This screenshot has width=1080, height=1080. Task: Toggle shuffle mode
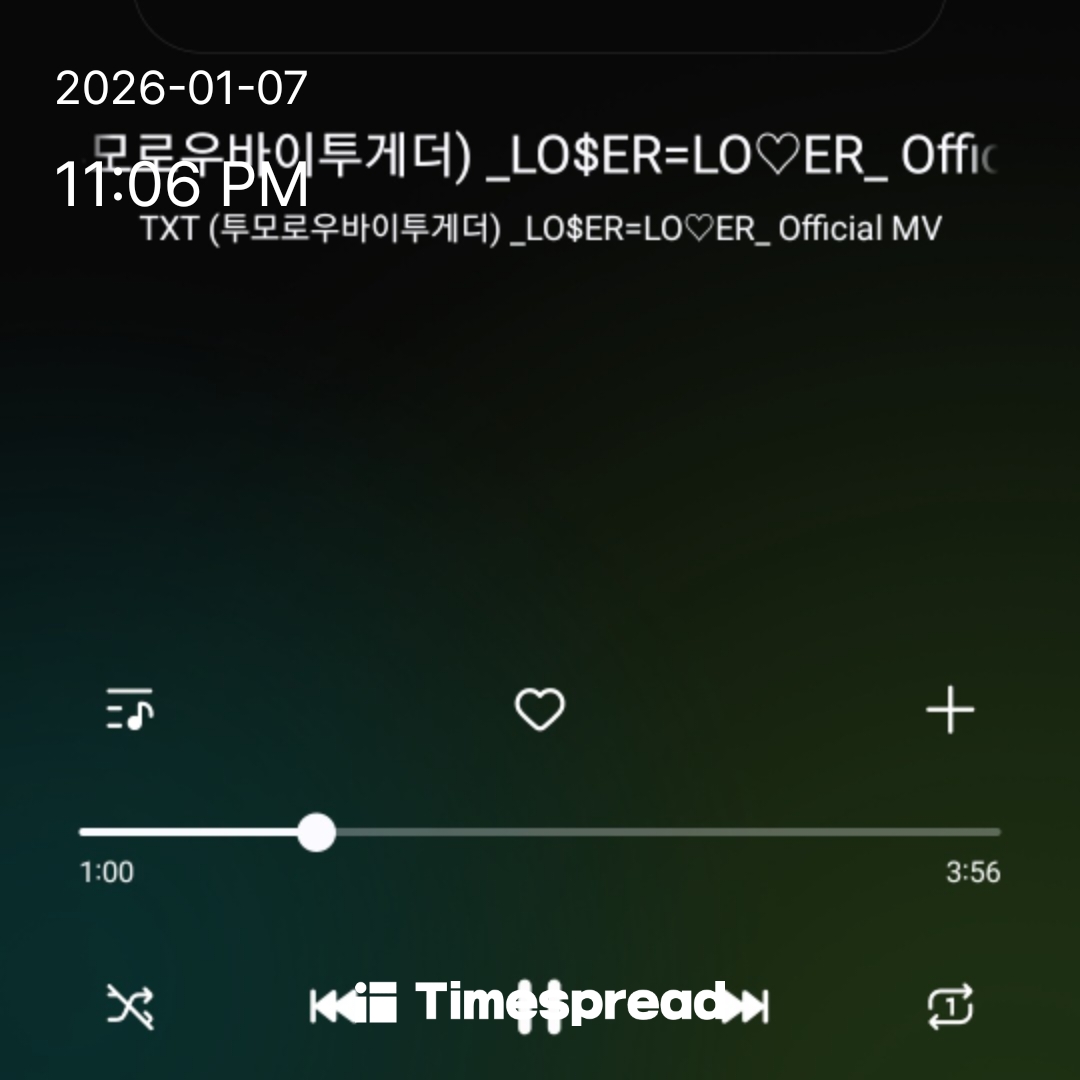(130, 1005)
